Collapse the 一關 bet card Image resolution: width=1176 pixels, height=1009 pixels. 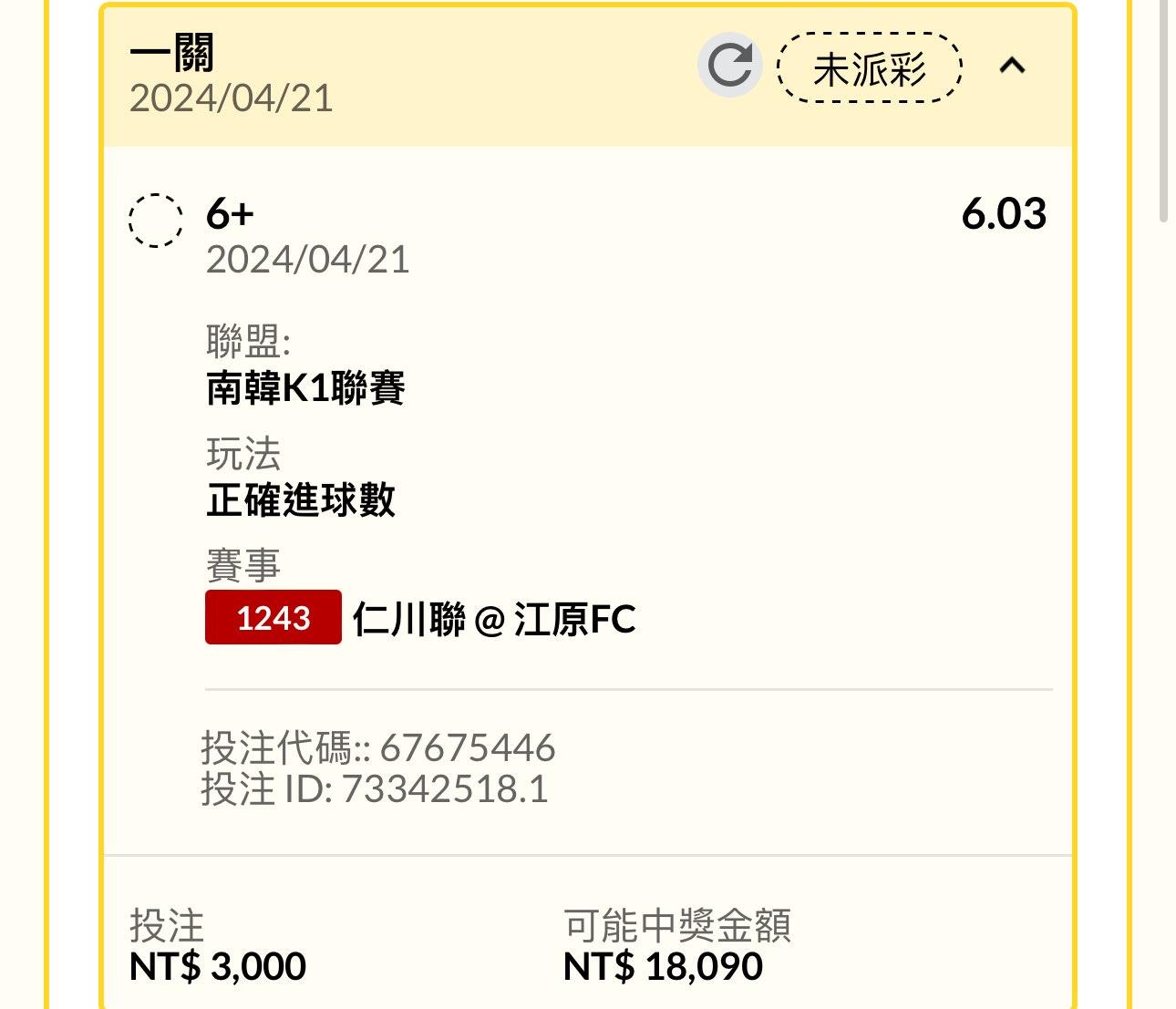(x=1012, y=66)
